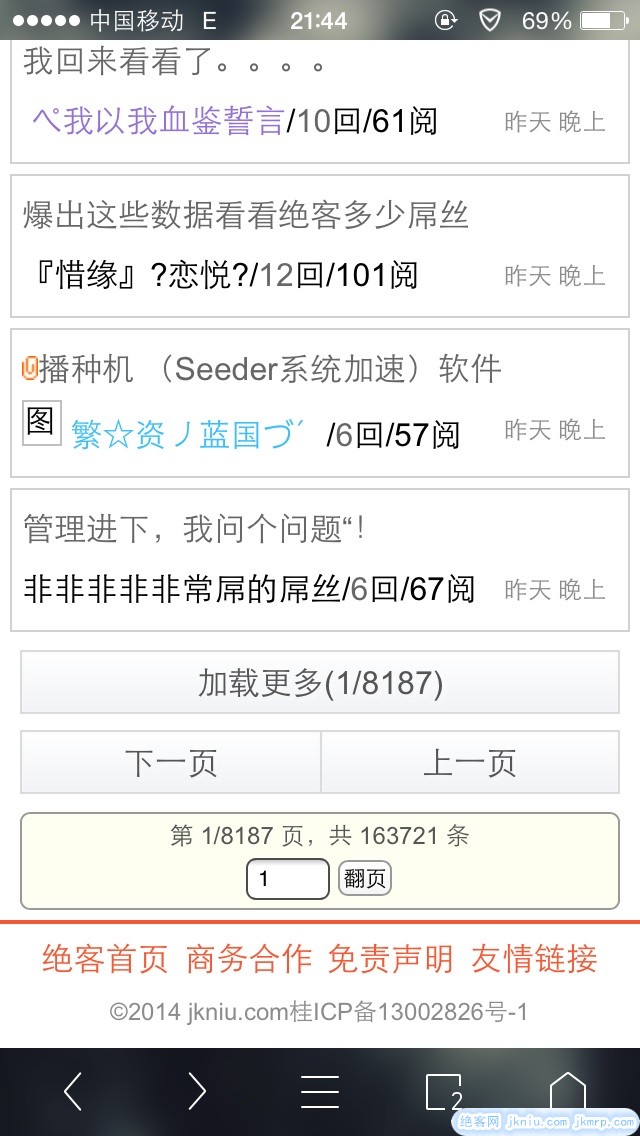Image resolution: width=640 pixels, height=1136 pixels.
Task: Open the 免责声明 link
Action: point(391,959)
